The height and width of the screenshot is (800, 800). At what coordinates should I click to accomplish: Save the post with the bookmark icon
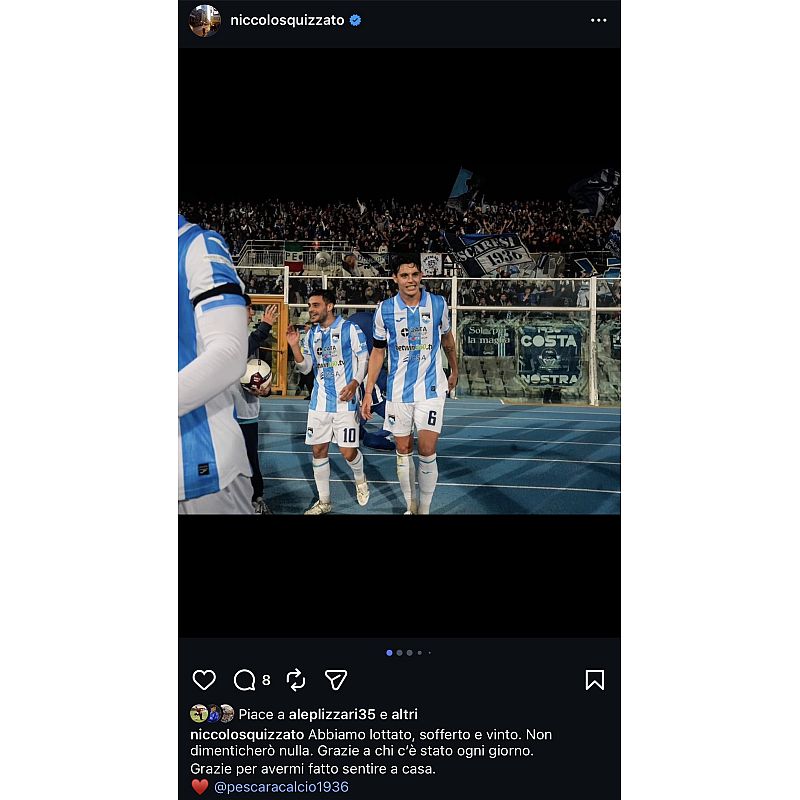pos(594,680)
